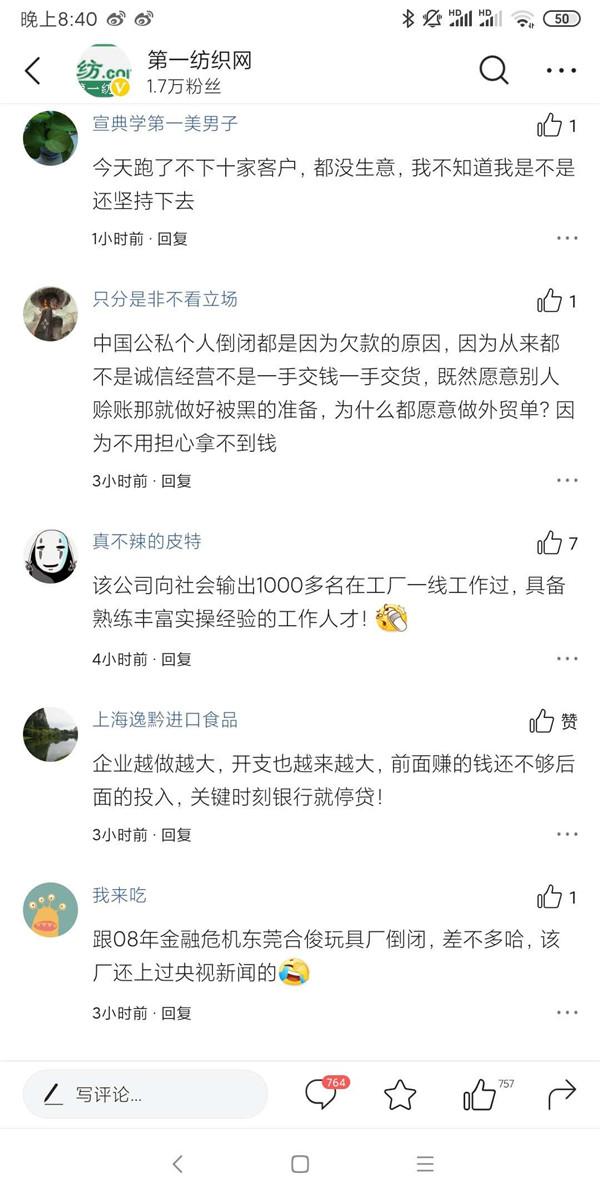Open the top-right overflow menu
This screenshot has height=1200, width=600.
(x=561, y=70)
